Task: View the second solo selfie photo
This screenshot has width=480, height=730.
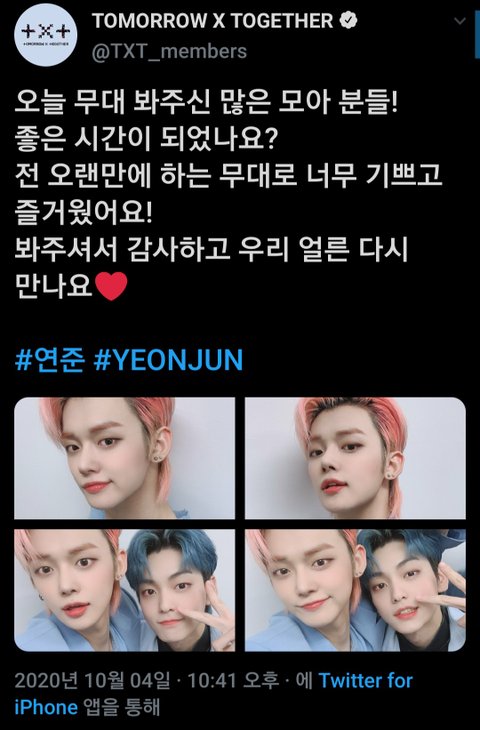Action: 355,458
